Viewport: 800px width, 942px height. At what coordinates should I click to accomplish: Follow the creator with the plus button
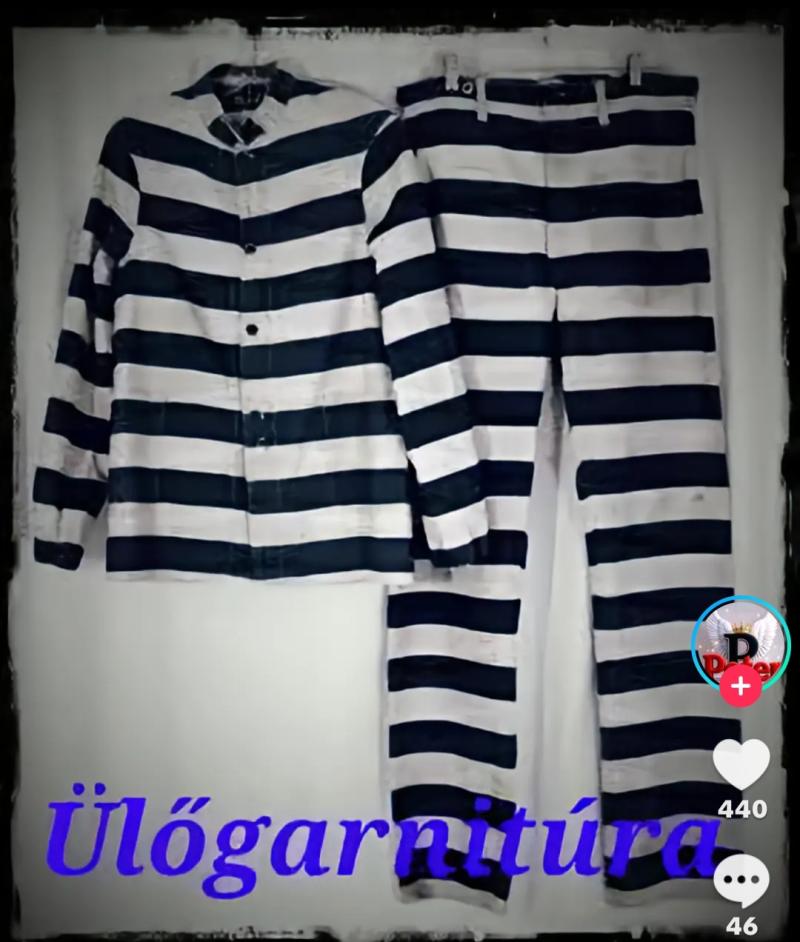pyautogui.click(x=741, y=688)
